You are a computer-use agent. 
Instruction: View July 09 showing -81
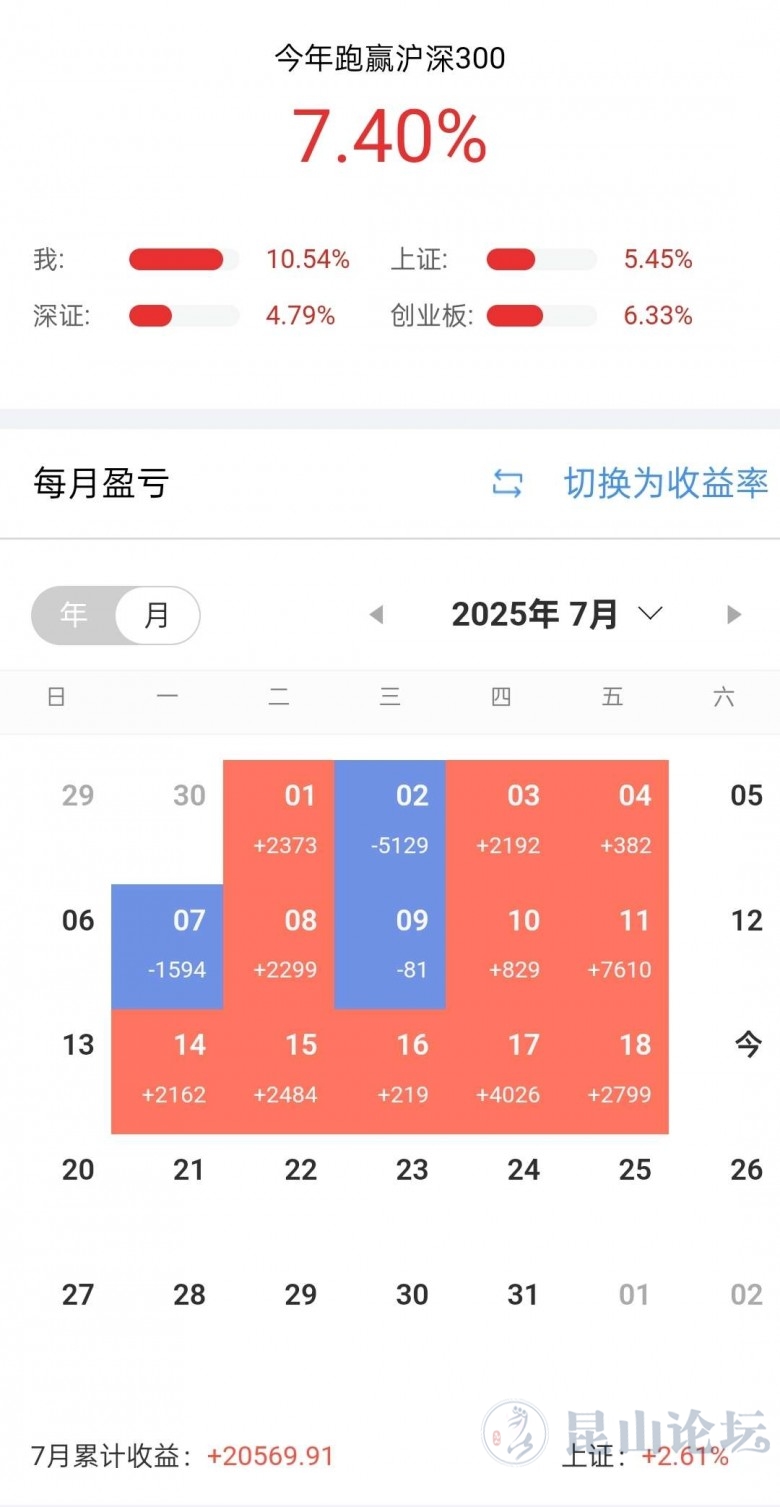(x=390, y=945)
